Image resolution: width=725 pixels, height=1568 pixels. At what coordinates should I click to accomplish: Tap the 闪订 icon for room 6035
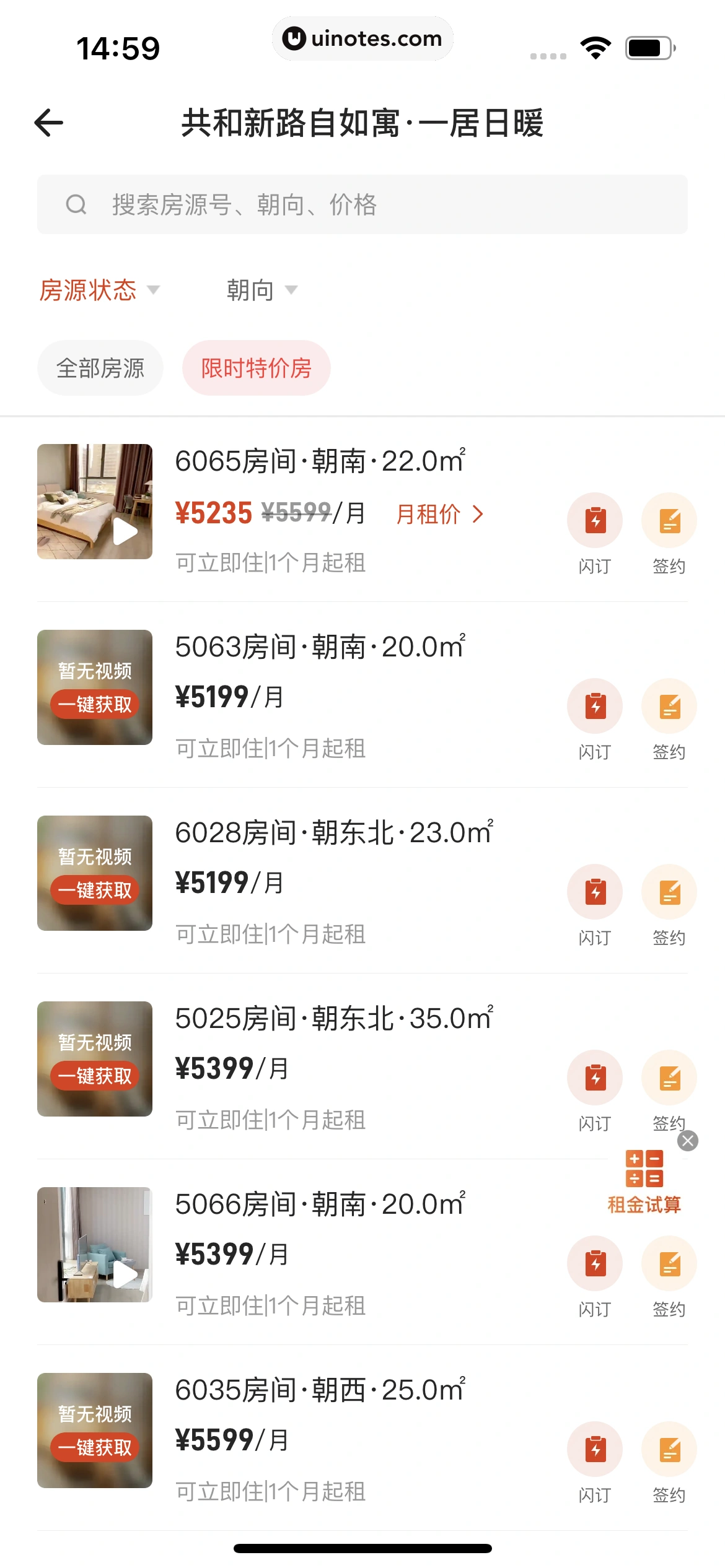pos(594,1448)
